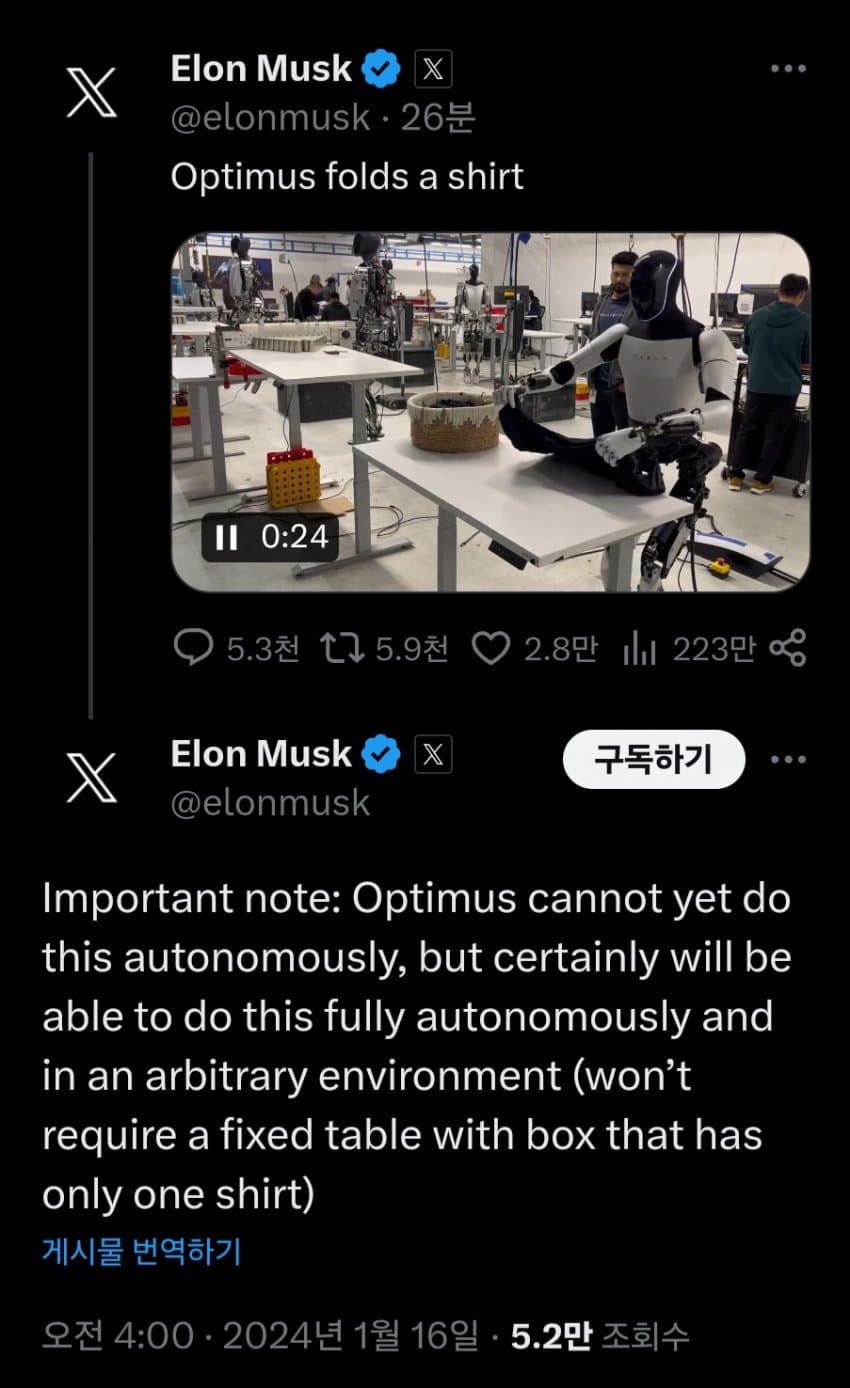The height and width of the screenshot is (1388, 850).
Task: Share the Optimus folds a shirt post
Action: click(x=788, y=649)
